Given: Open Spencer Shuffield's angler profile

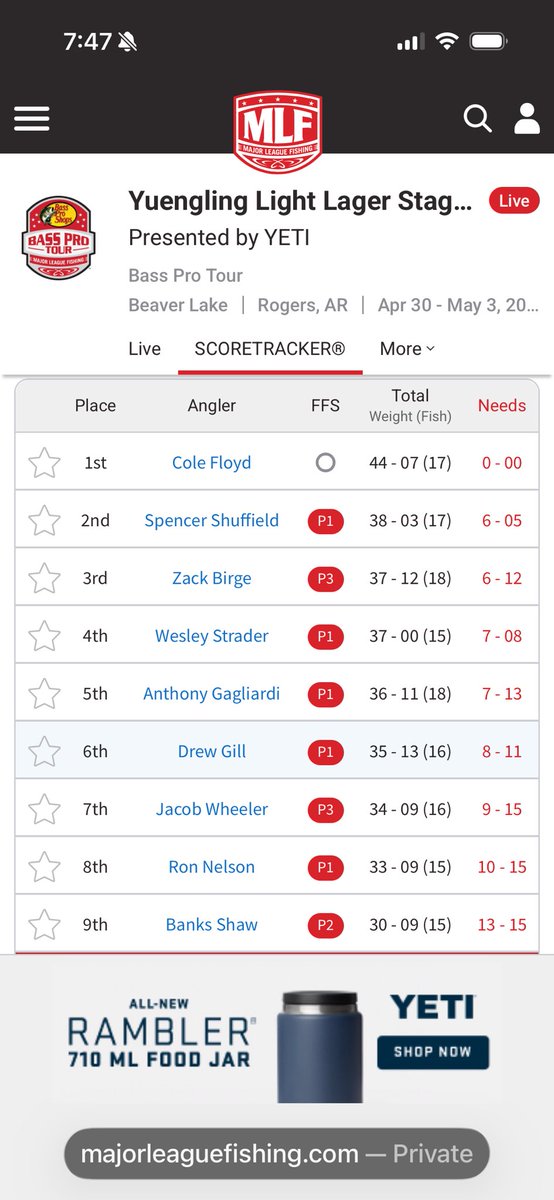Looking at the screenshot, I should click(211, 521).
